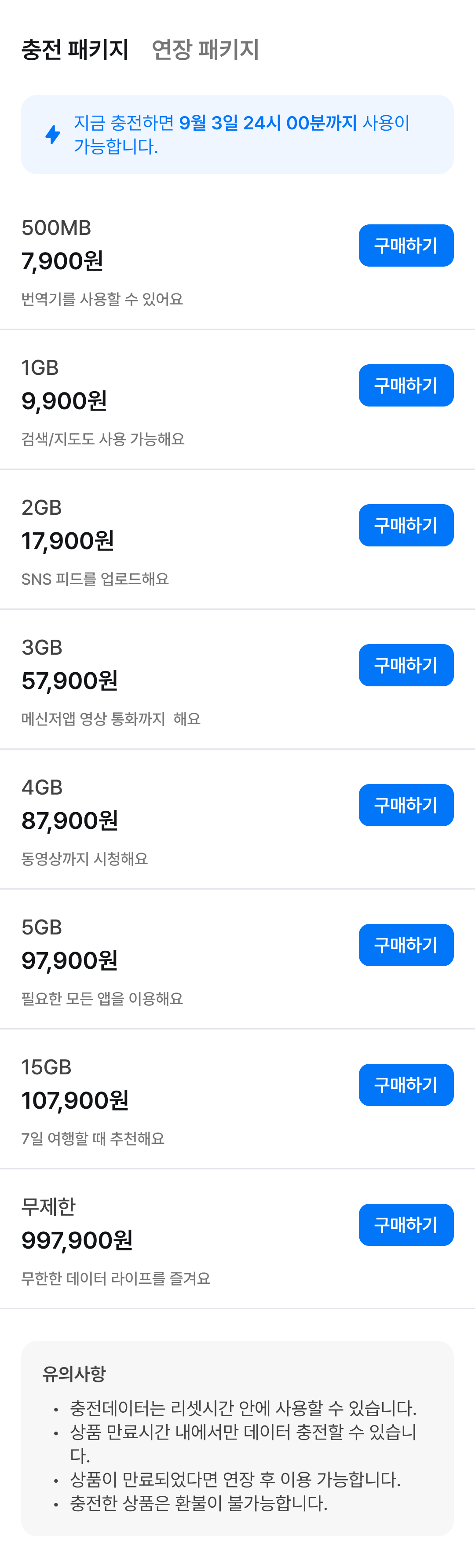The height and width of the screenshot is (1568, 475).
Task: Select the 충전 패키지 tab
Action: [x=75, y=49]
